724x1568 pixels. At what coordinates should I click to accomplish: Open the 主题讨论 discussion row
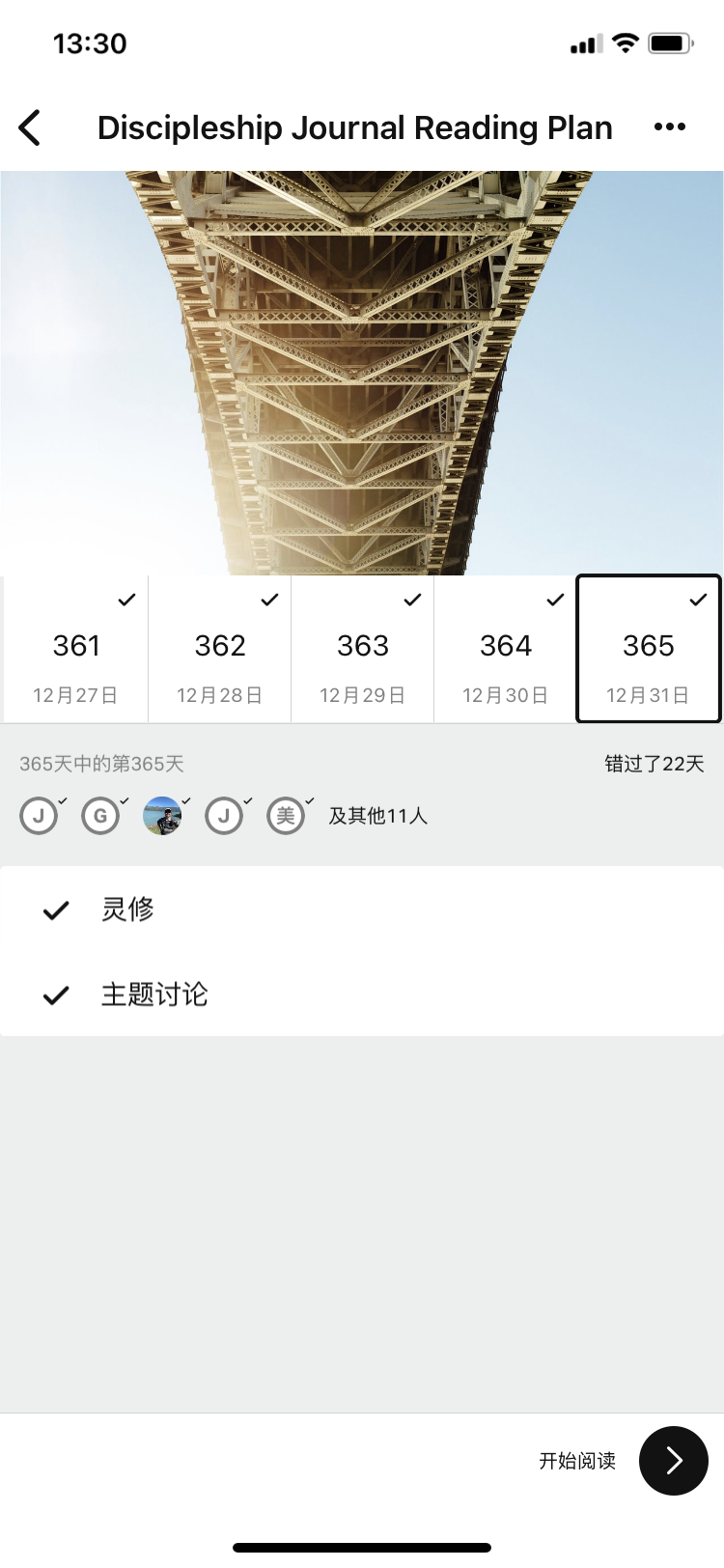pos(362,994)
